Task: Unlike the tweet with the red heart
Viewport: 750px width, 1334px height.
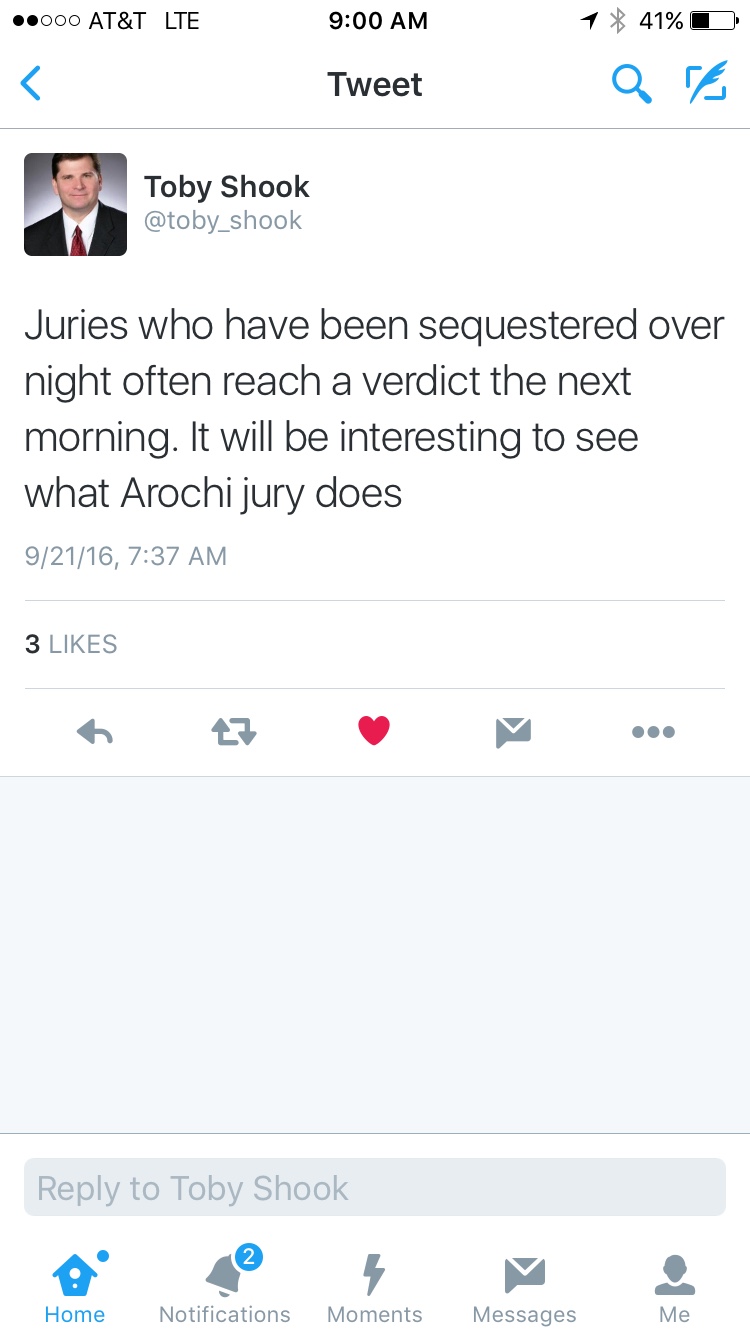Action: pyautogui.click(x=373, y=732)
